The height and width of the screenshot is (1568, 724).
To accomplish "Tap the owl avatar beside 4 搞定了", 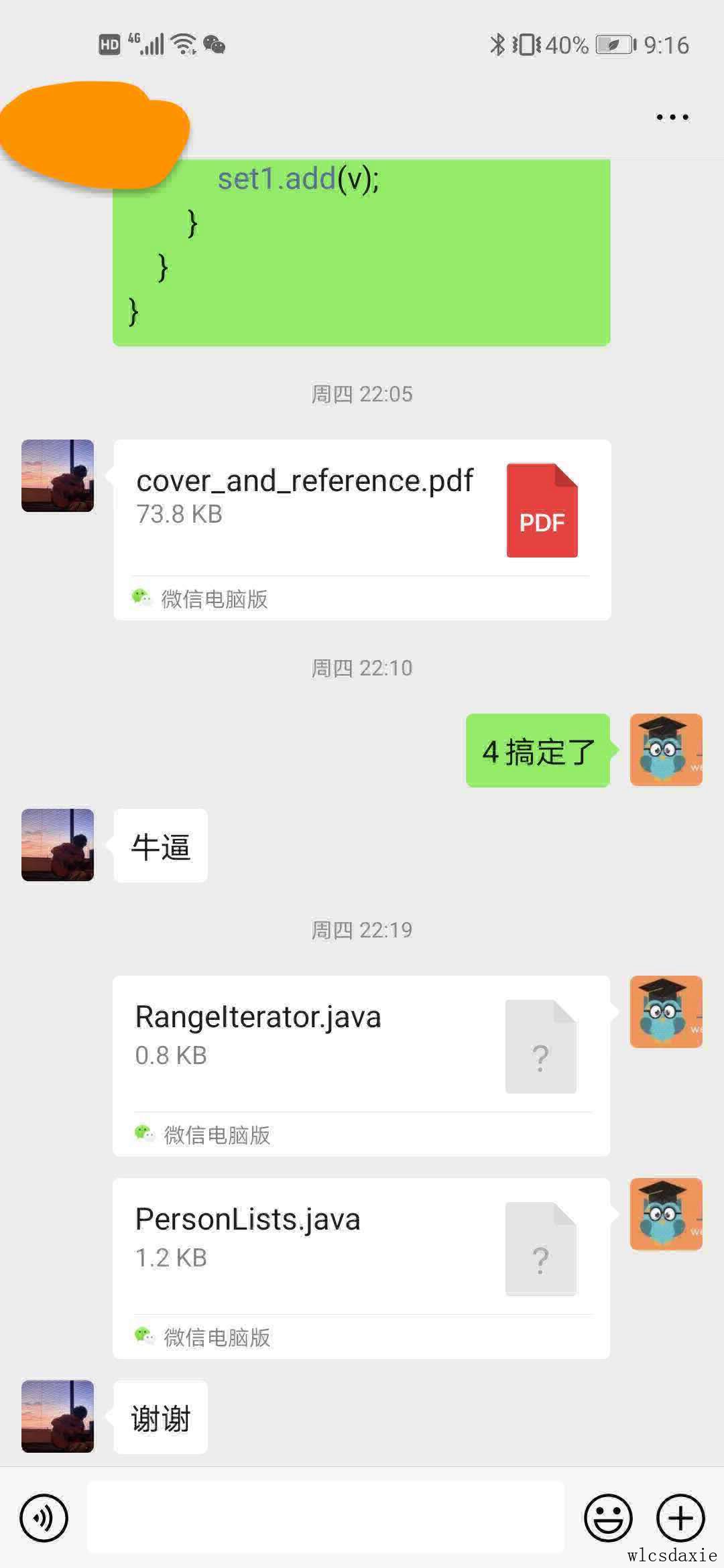I will [x=666, y=749].
